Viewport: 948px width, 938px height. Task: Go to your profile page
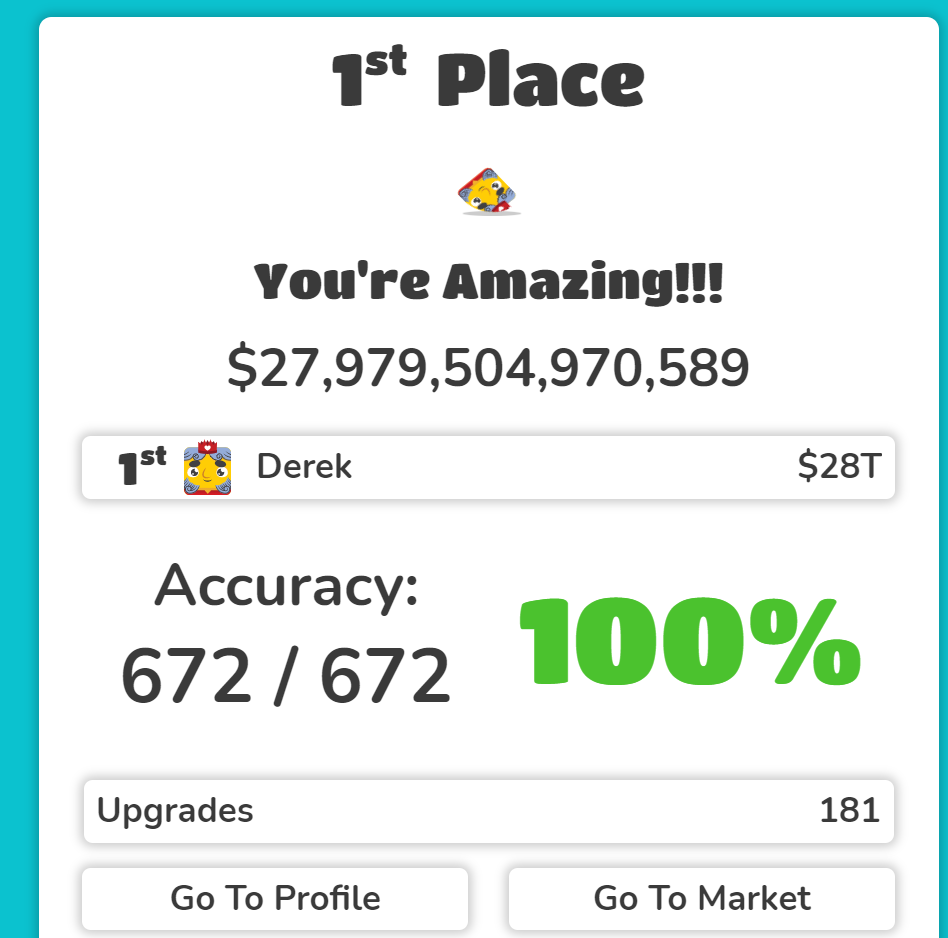click(275, 898)
